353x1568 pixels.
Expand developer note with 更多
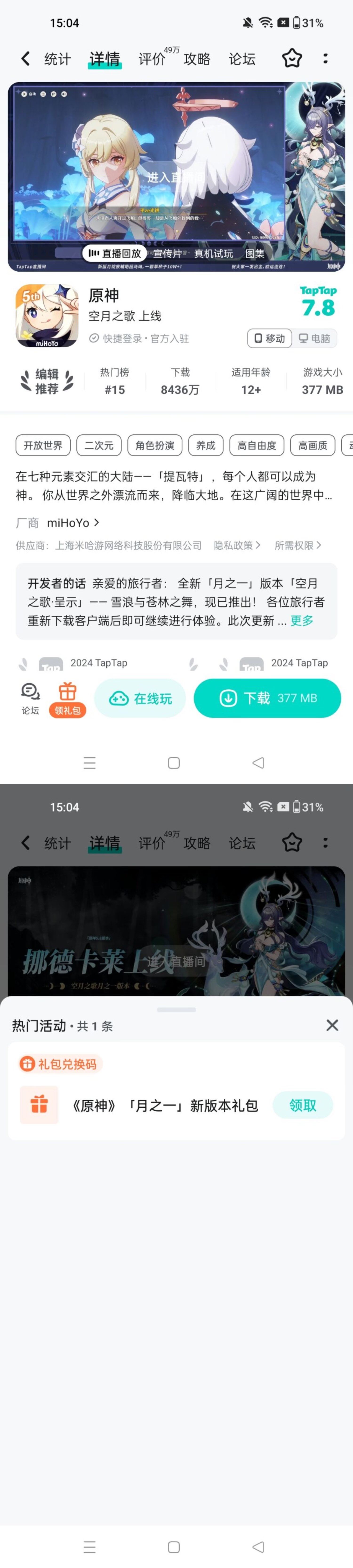pos(302,620)
